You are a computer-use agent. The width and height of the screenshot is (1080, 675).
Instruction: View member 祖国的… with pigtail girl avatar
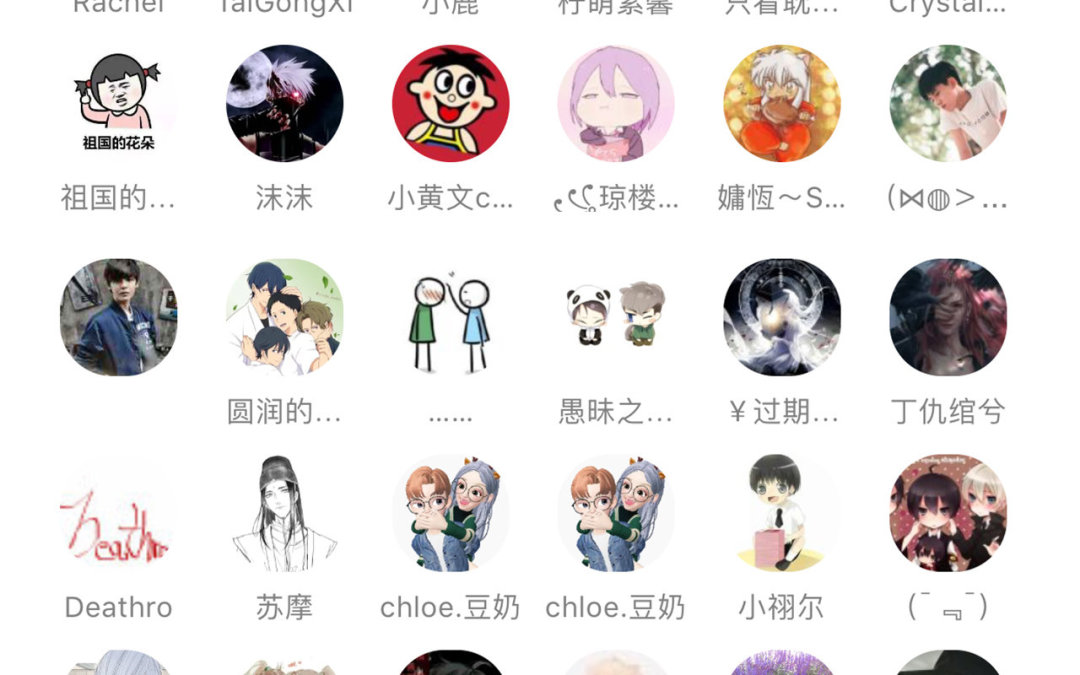(118, 104)
